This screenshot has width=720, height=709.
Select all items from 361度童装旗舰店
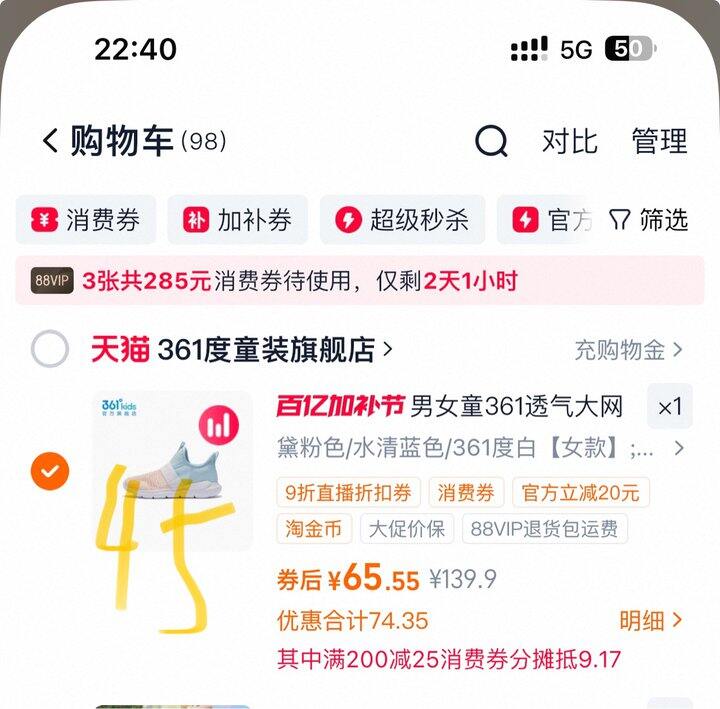pos(50,350)
